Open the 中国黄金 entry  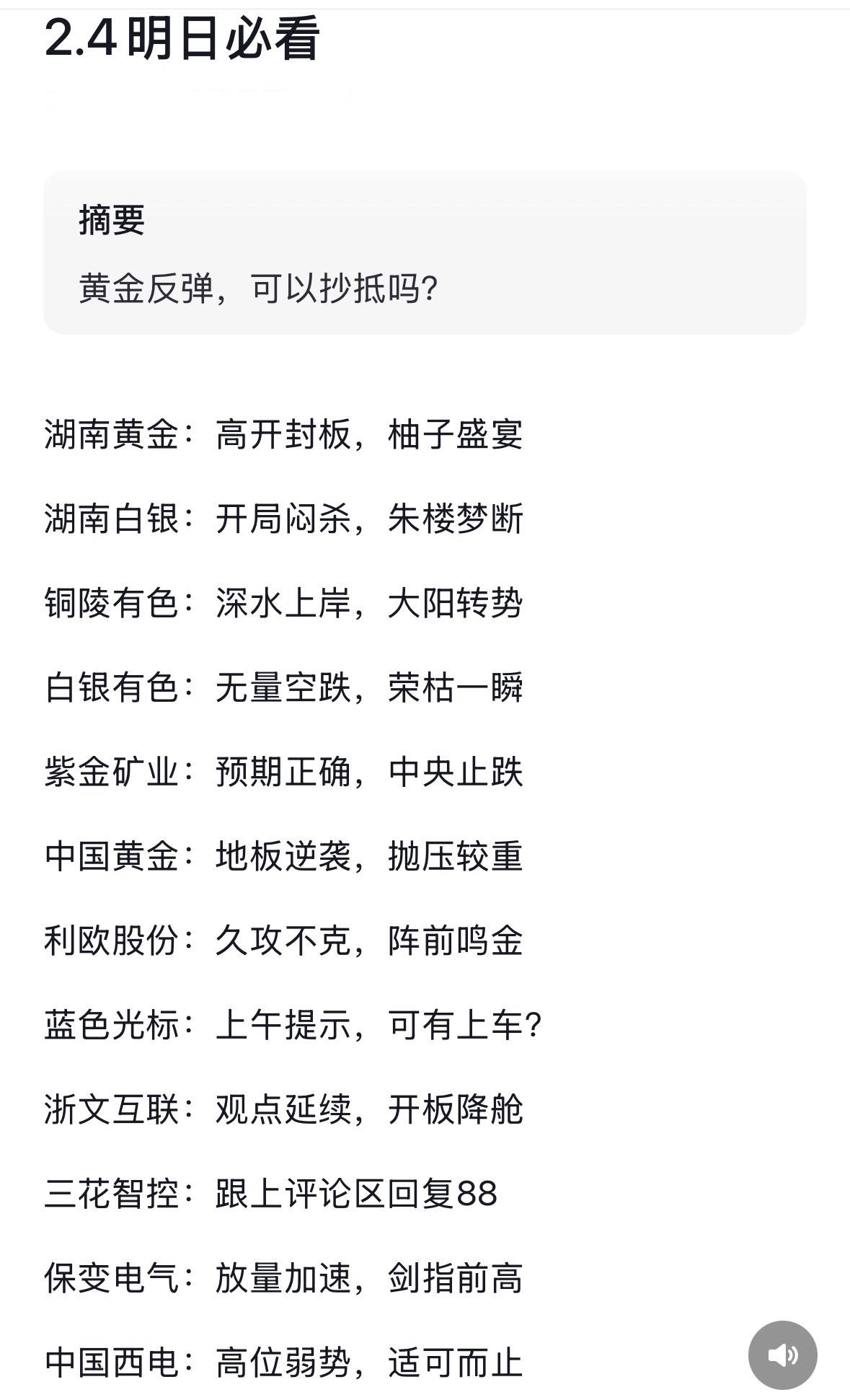coord(285,856)
